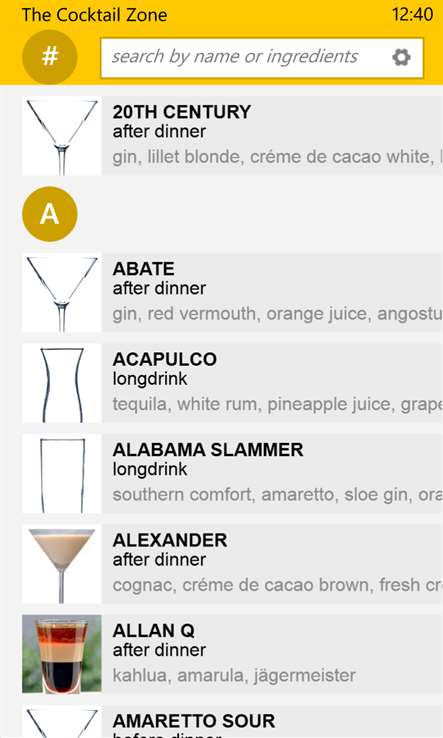Open the Allan Q shot recipe
443x738 pixels.
click(233, 654)
